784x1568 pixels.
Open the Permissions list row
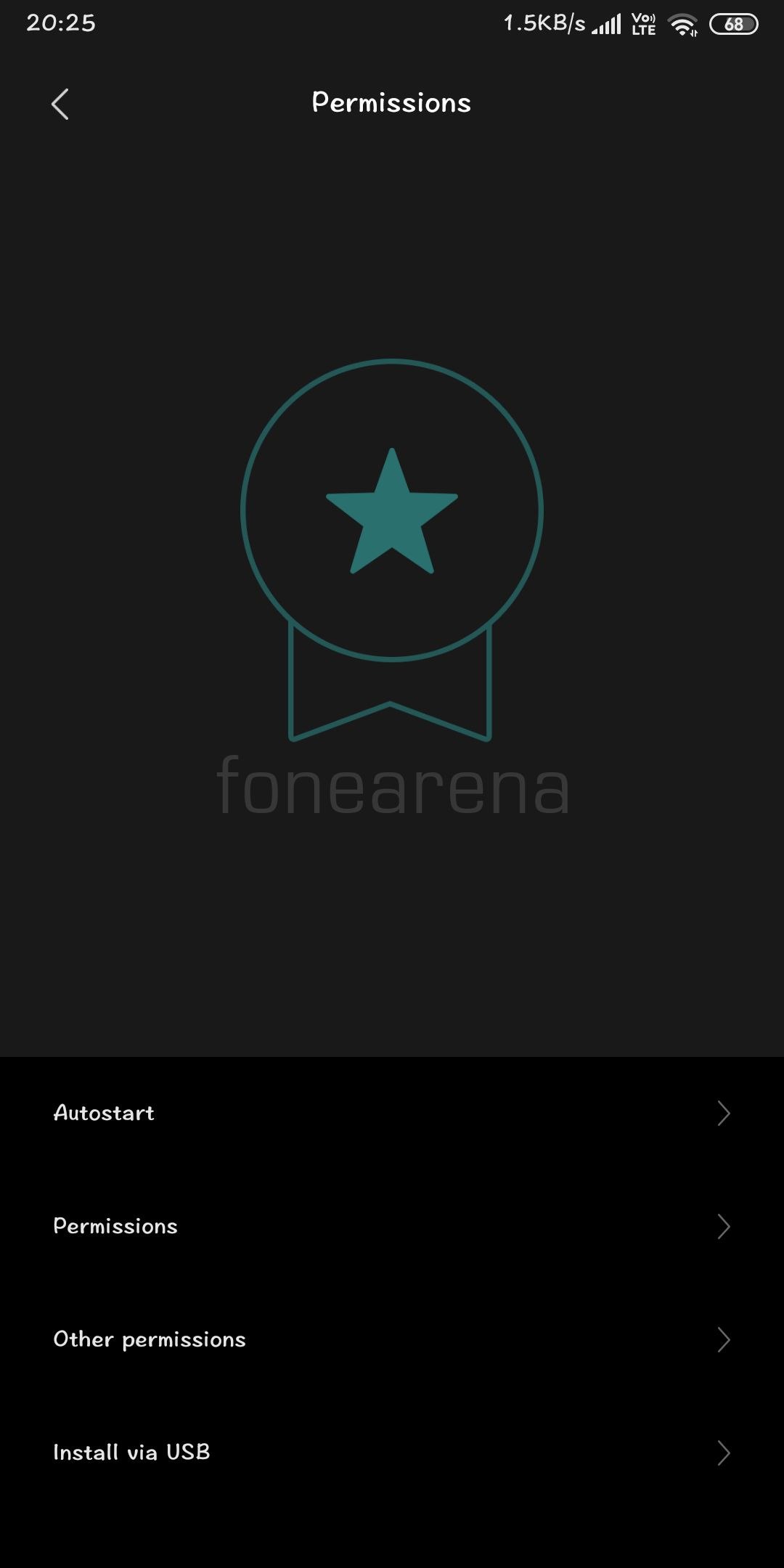[x=392, y=1226]
